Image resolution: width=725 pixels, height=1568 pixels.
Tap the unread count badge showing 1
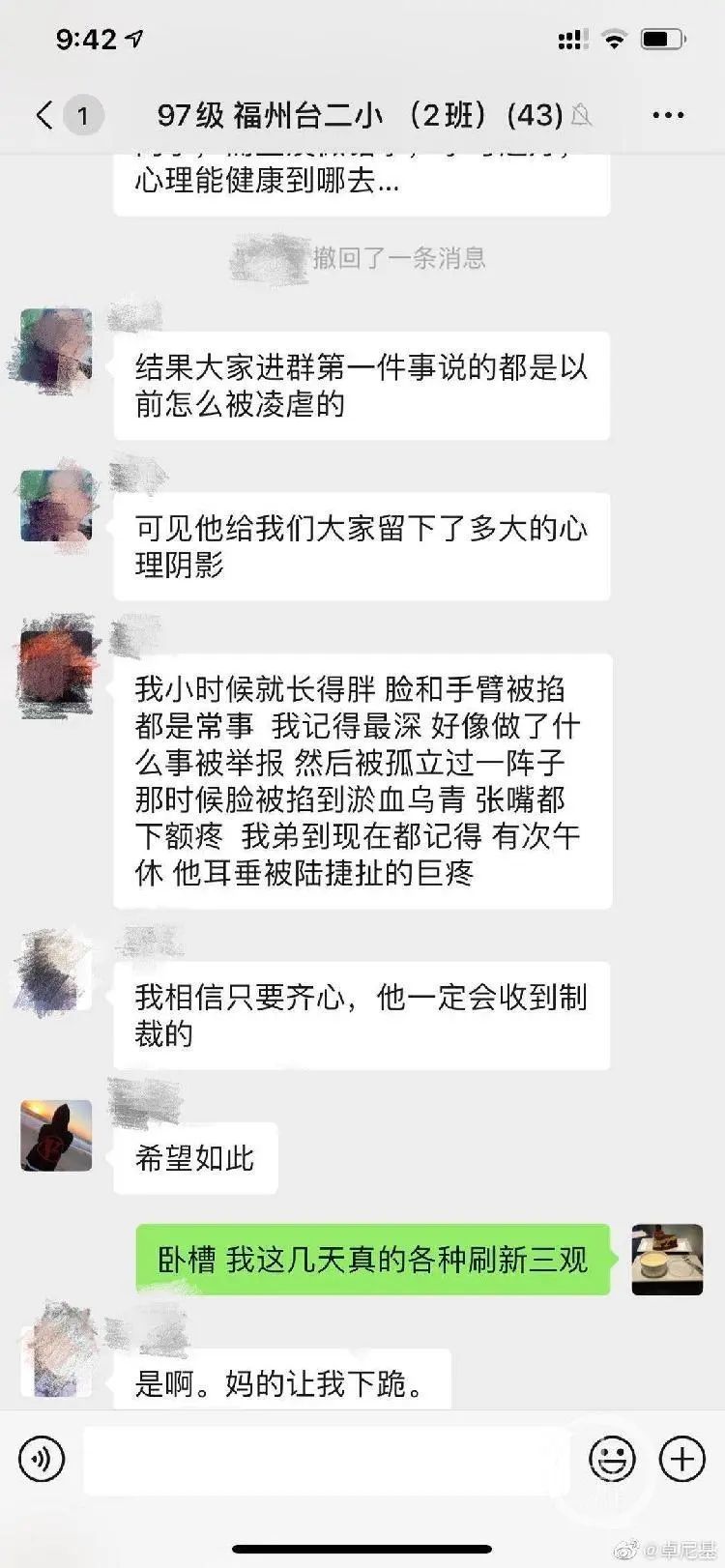83,115
